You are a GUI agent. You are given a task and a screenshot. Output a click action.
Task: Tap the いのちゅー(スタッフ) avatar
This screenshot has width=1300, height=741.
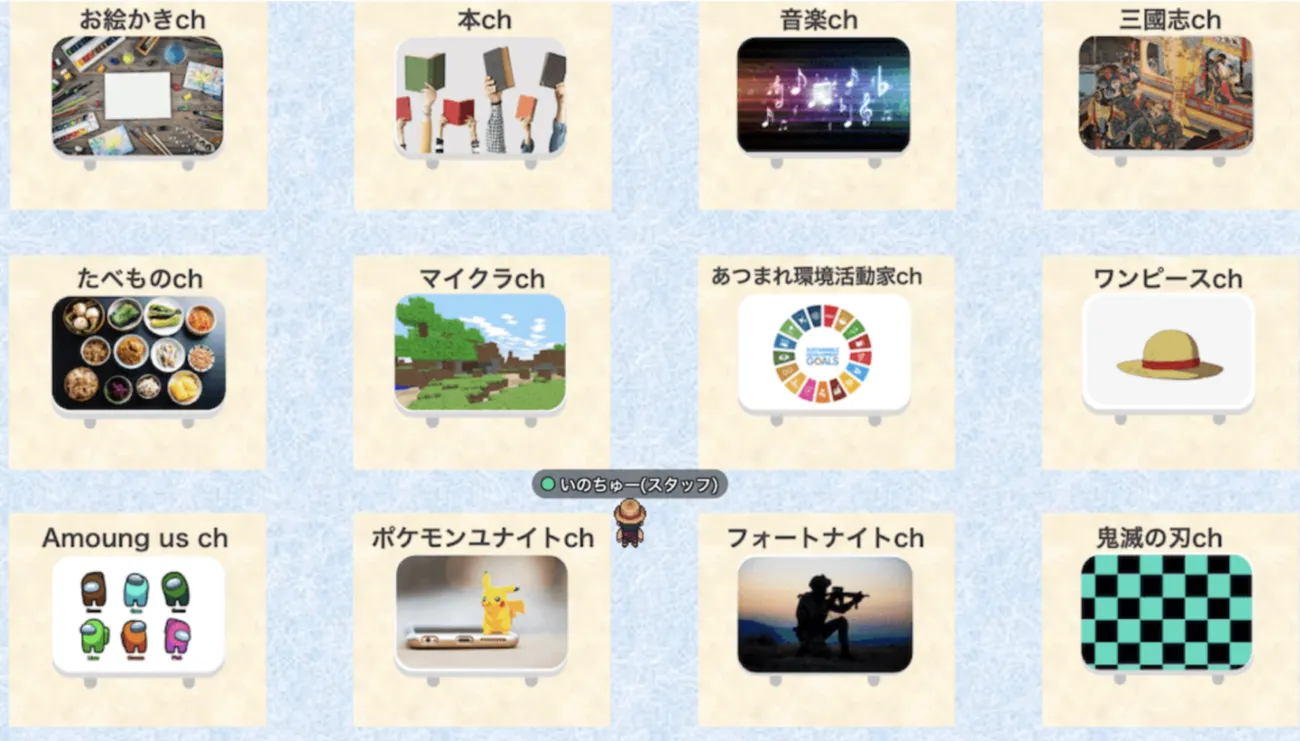tap(629, 523)
